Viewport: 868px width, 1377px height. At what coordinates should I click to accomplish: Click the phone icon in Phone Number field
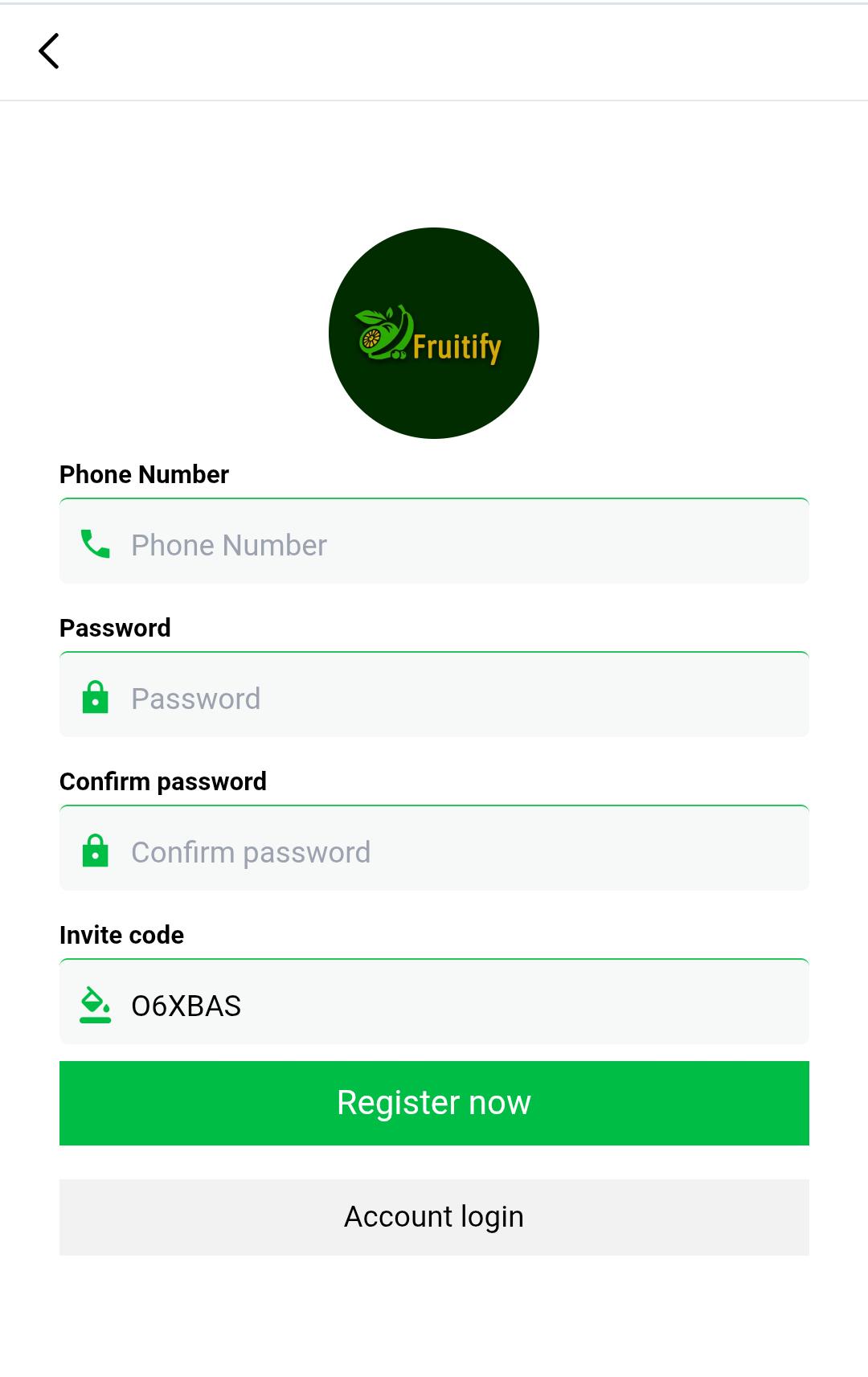click(x=95, y=544)
